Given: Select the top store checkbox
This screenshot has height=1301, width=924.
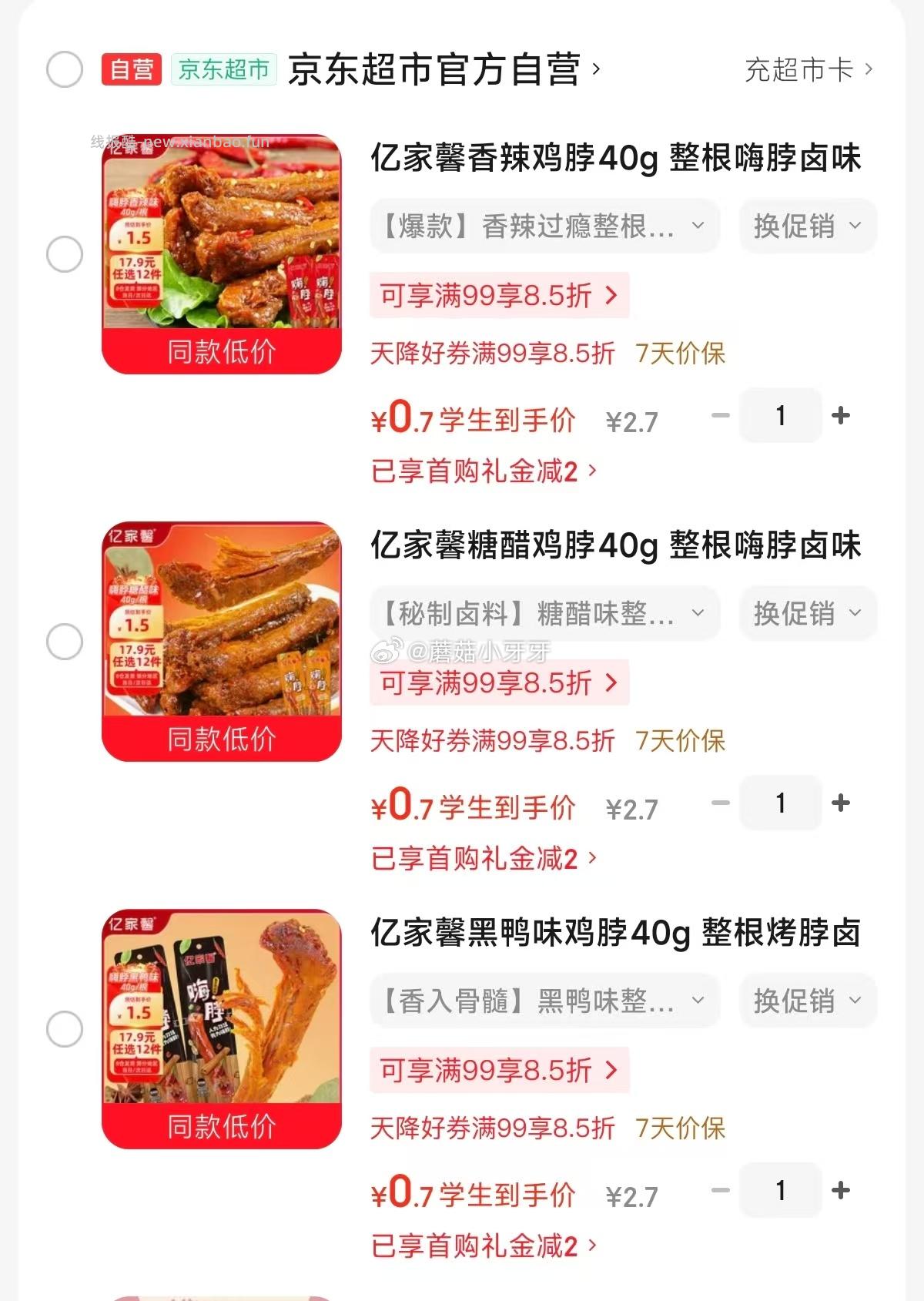Looking at the screenshot, I should pyautogui.click(x=65, y=69).
